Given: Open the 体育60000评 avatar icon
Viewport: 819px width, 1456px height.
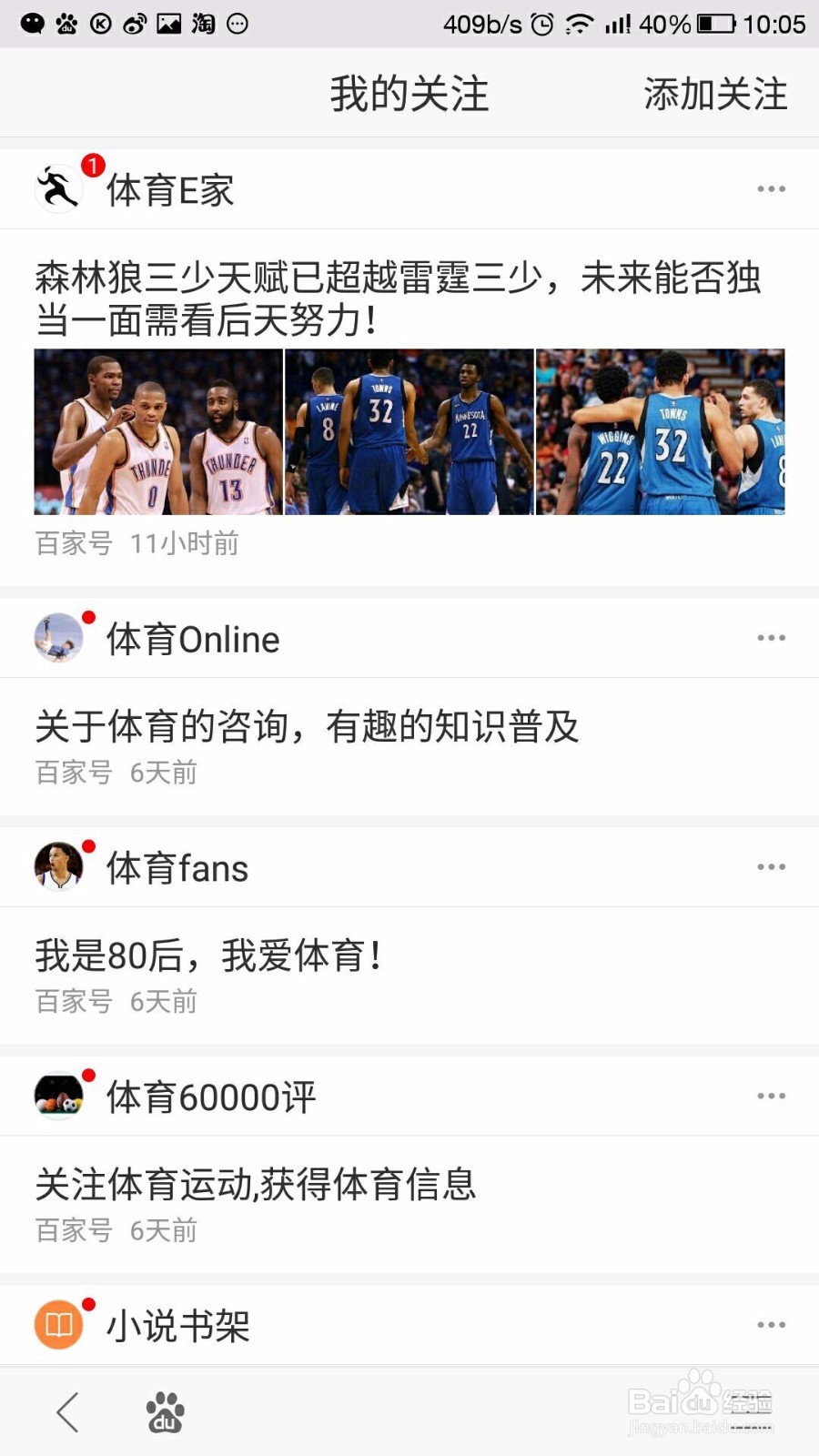Looking at the screenshot, I should [x=58, y=1096].
